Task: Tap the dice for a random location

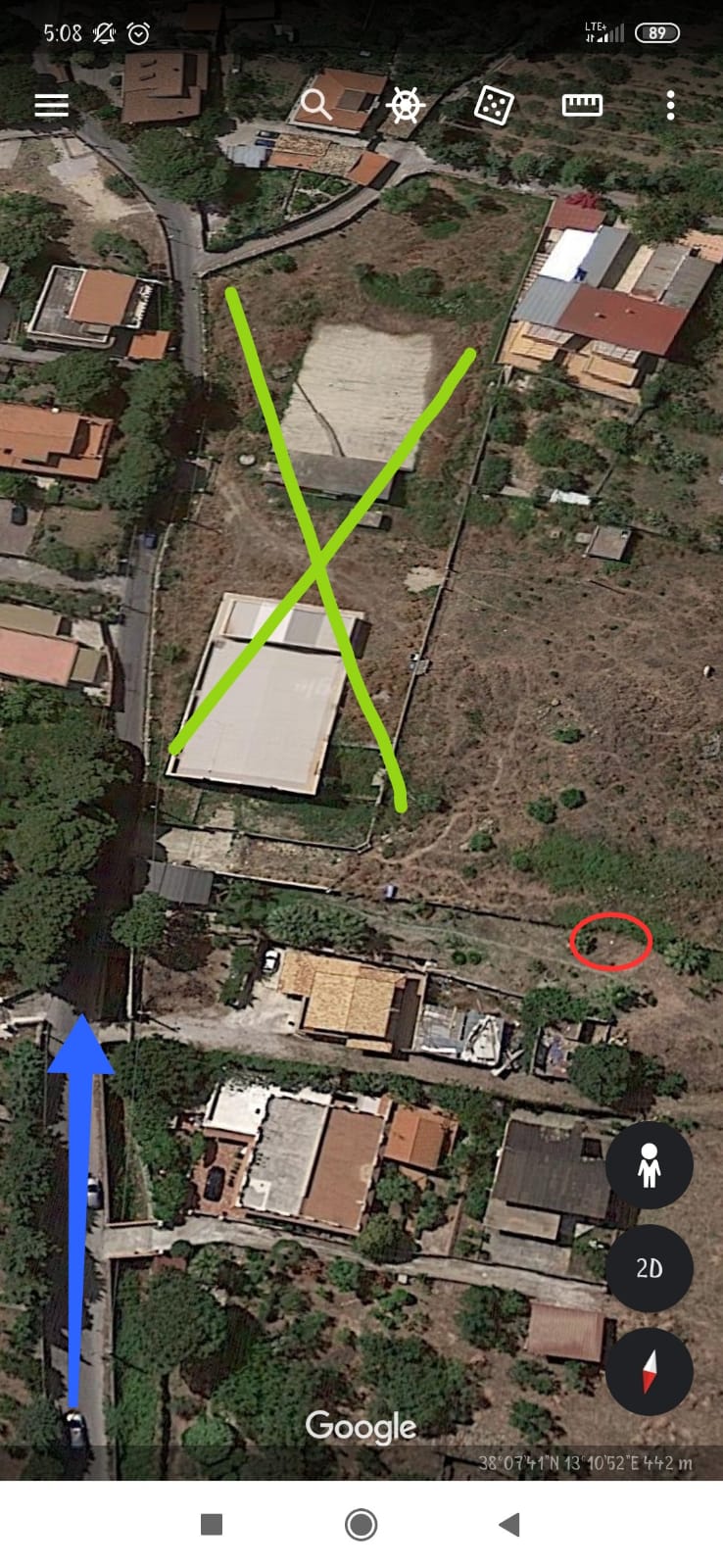Action: tap(493, 105)
